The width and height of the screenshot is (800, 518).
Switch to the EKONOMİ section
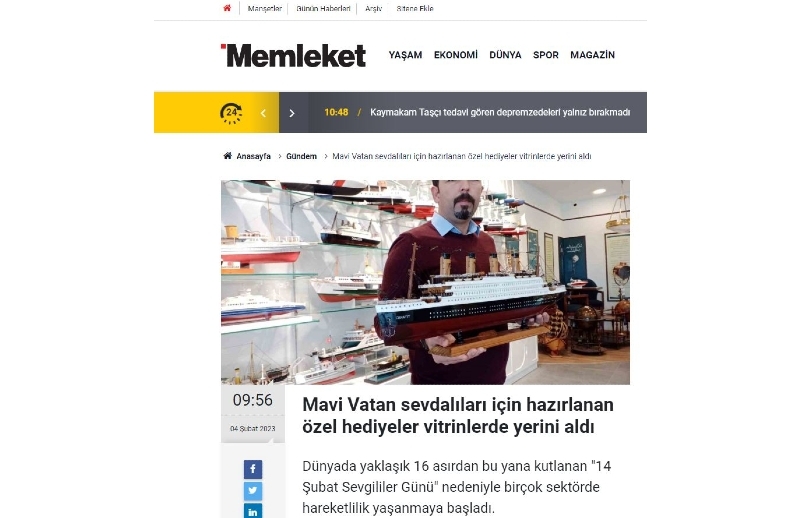455,55
